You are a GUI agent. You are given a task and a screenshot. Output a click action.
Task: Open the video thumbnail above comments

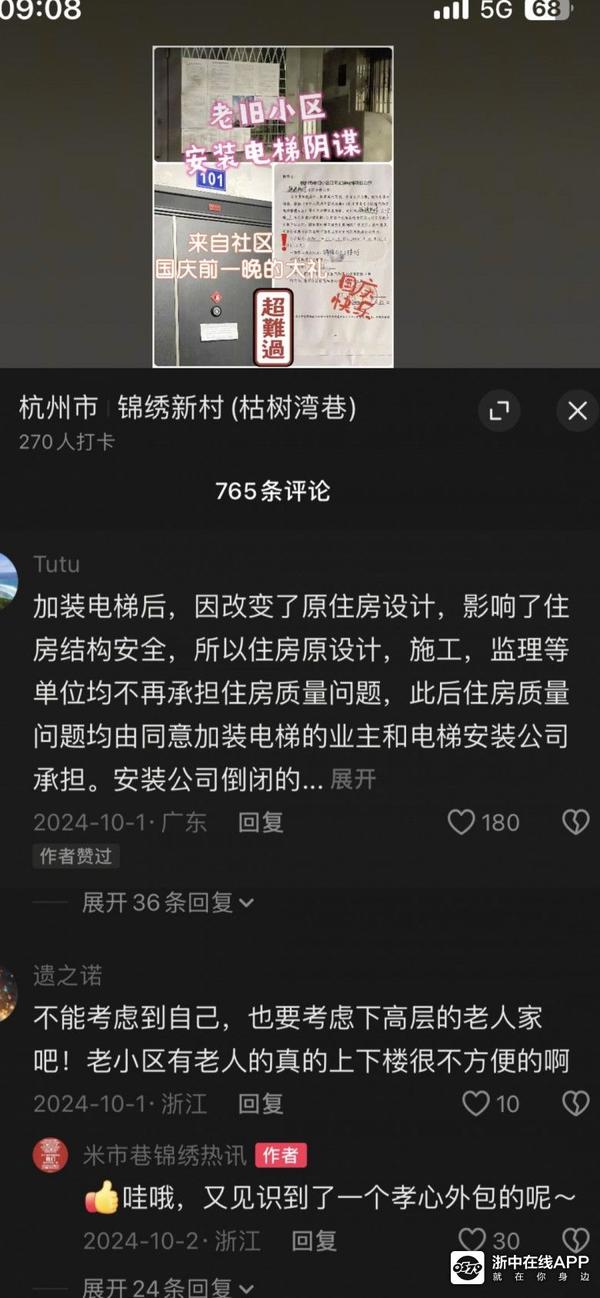pyautogui.click(x=272, y=206)
